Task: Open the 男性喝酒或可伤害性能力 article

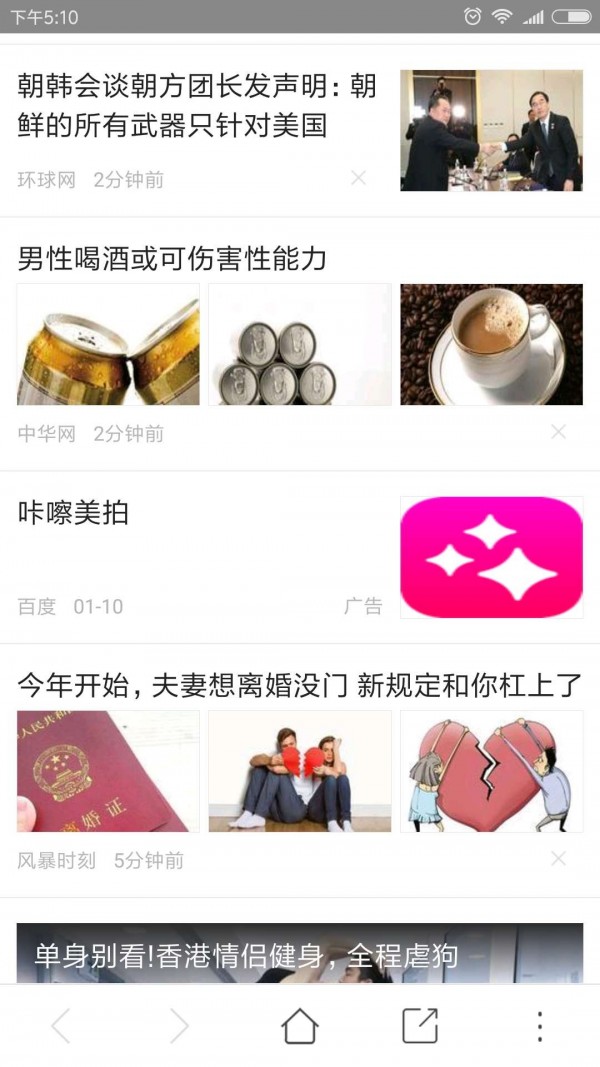Action: point(172,259)
